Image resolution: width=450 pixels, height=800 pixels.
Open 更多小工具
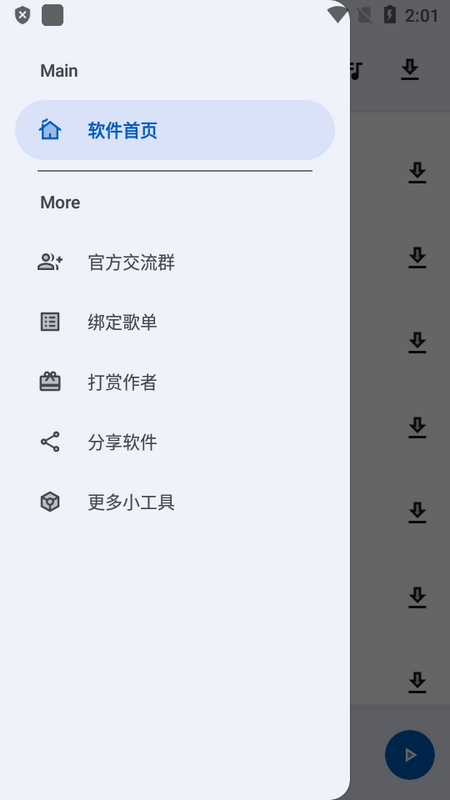[175, 502]
